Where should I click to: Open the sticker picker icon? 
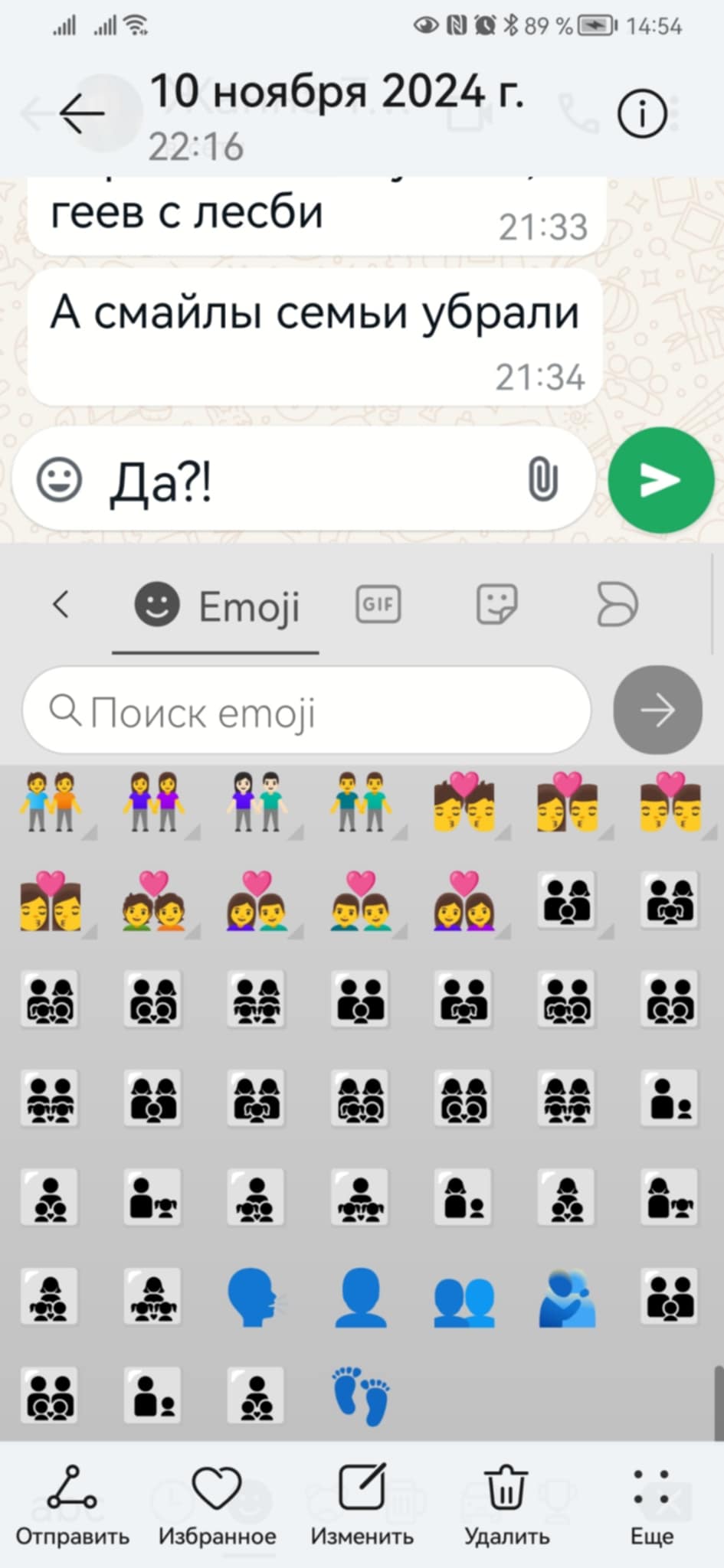496,604
